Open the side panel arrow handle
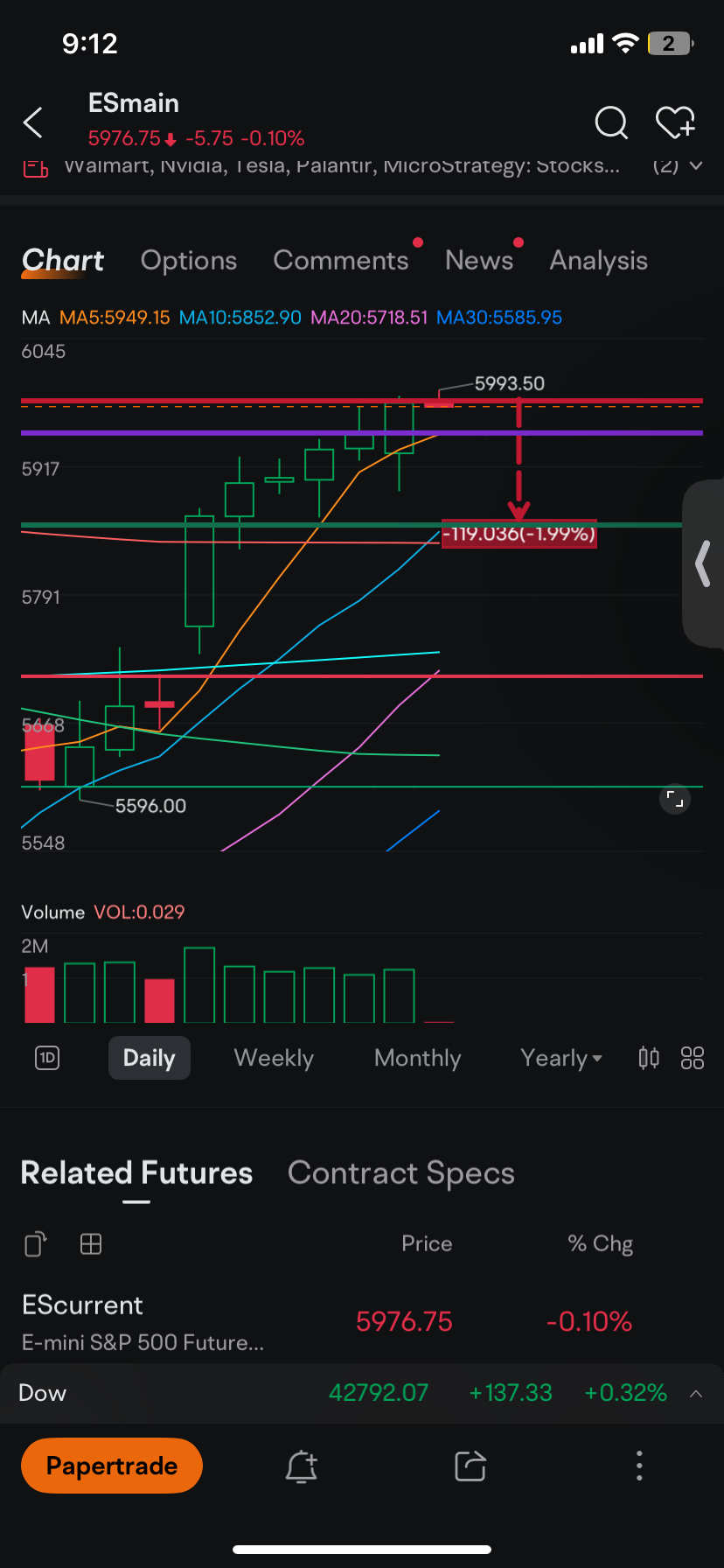Viewport: 724px width, 1568px height. coord(703,563)
